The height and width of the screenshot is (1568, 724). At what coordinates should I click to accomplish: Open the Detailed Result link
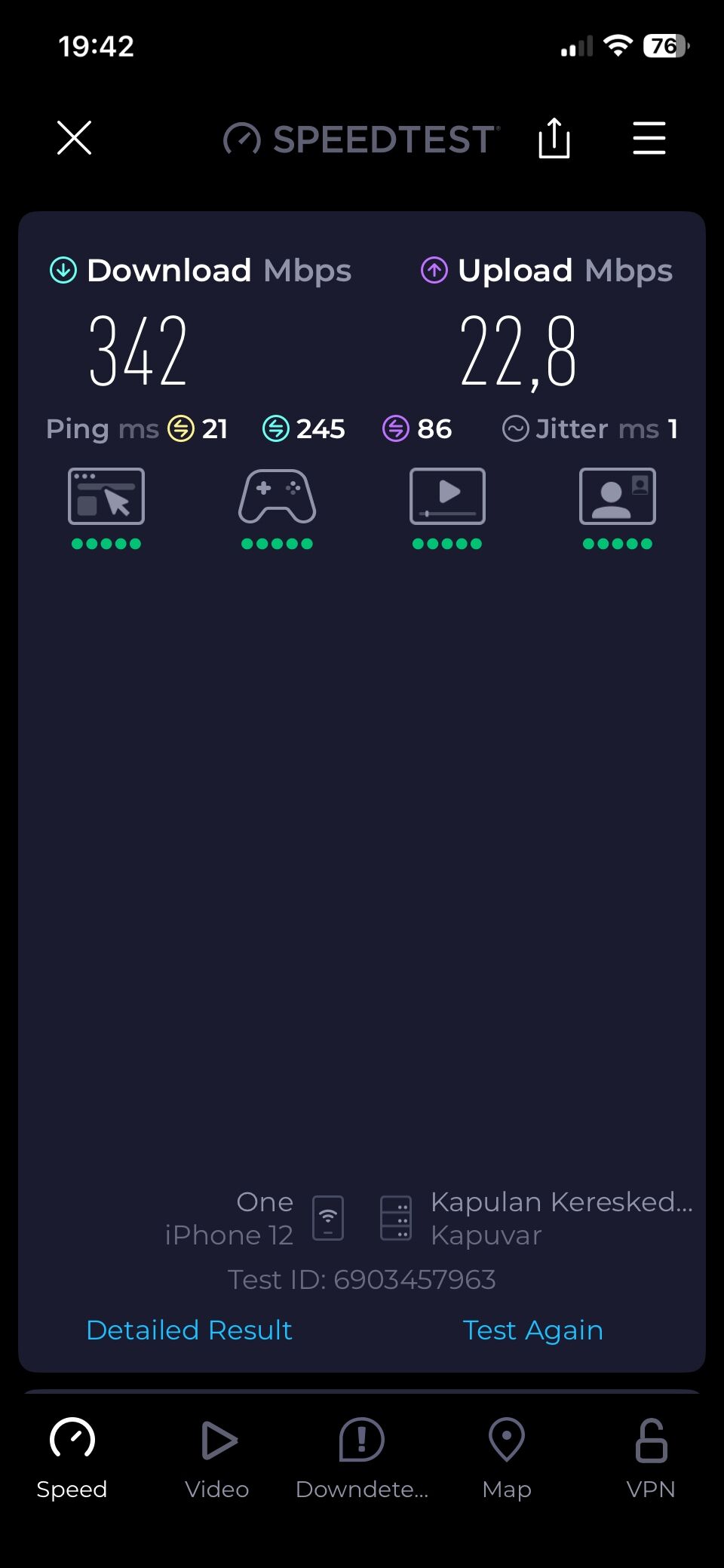pyautogui.click(x=189, y=1330)
